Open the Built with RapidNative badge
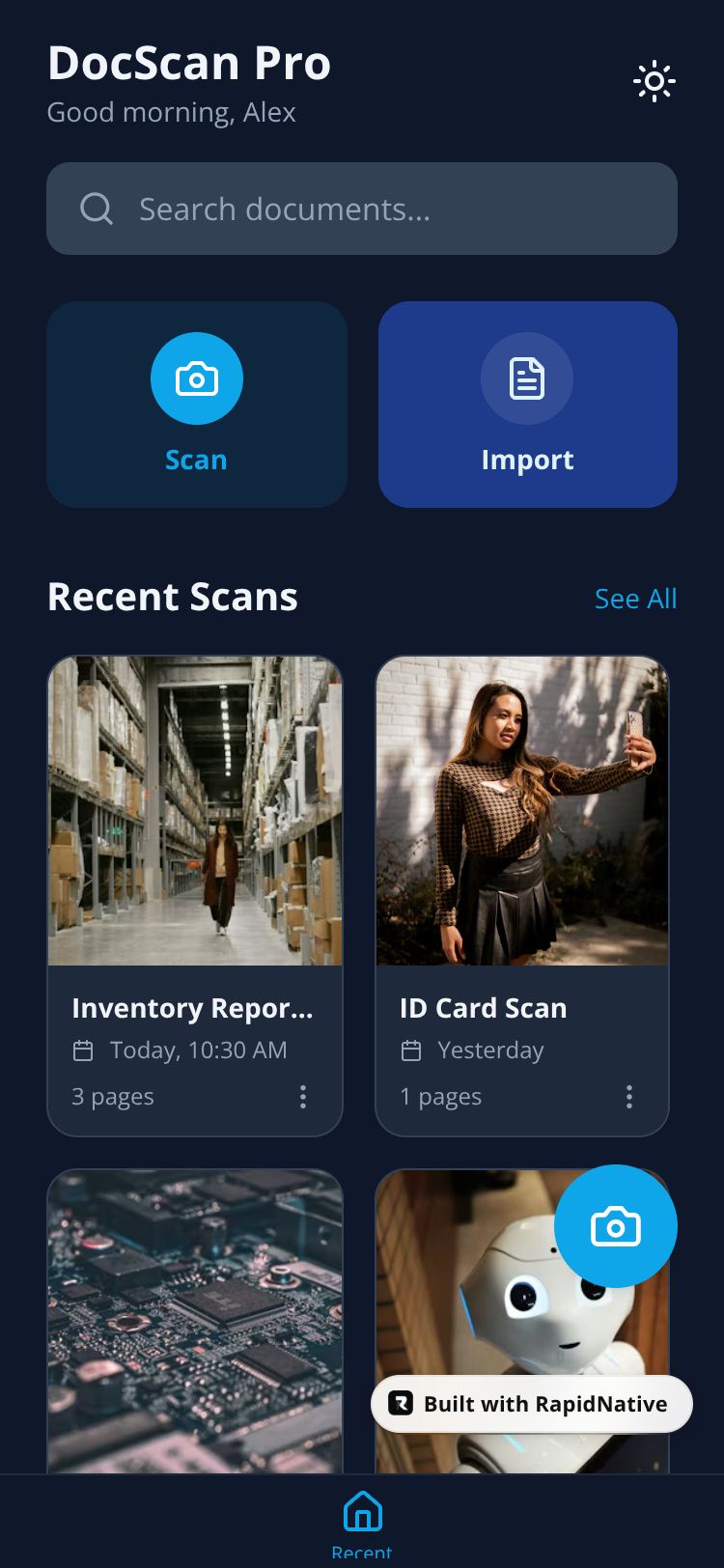This screenshot has width=724, height=1568. (532, 1404)
